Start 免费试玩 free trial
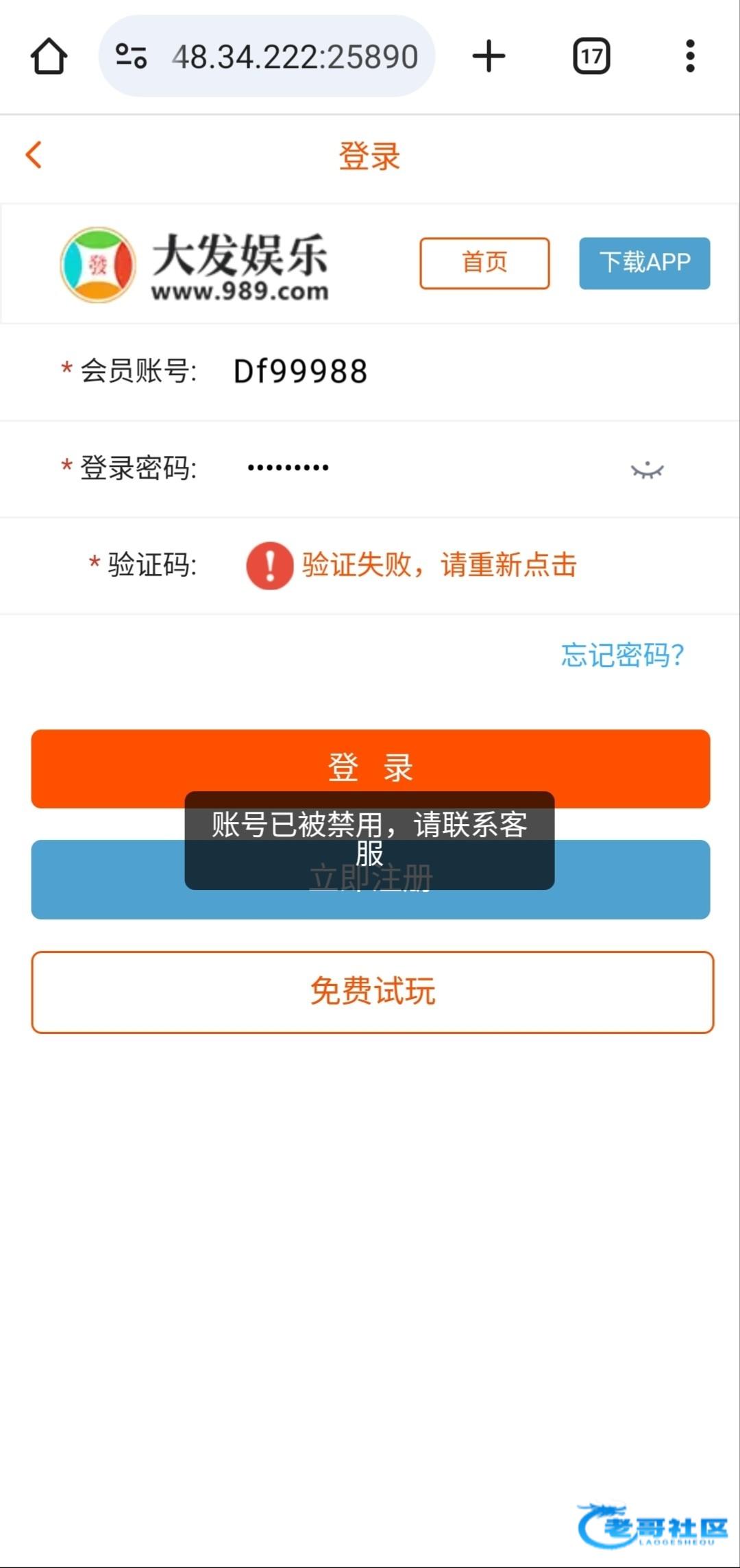Viewport: 740px width, 1568px height. [x=372, y=991]
